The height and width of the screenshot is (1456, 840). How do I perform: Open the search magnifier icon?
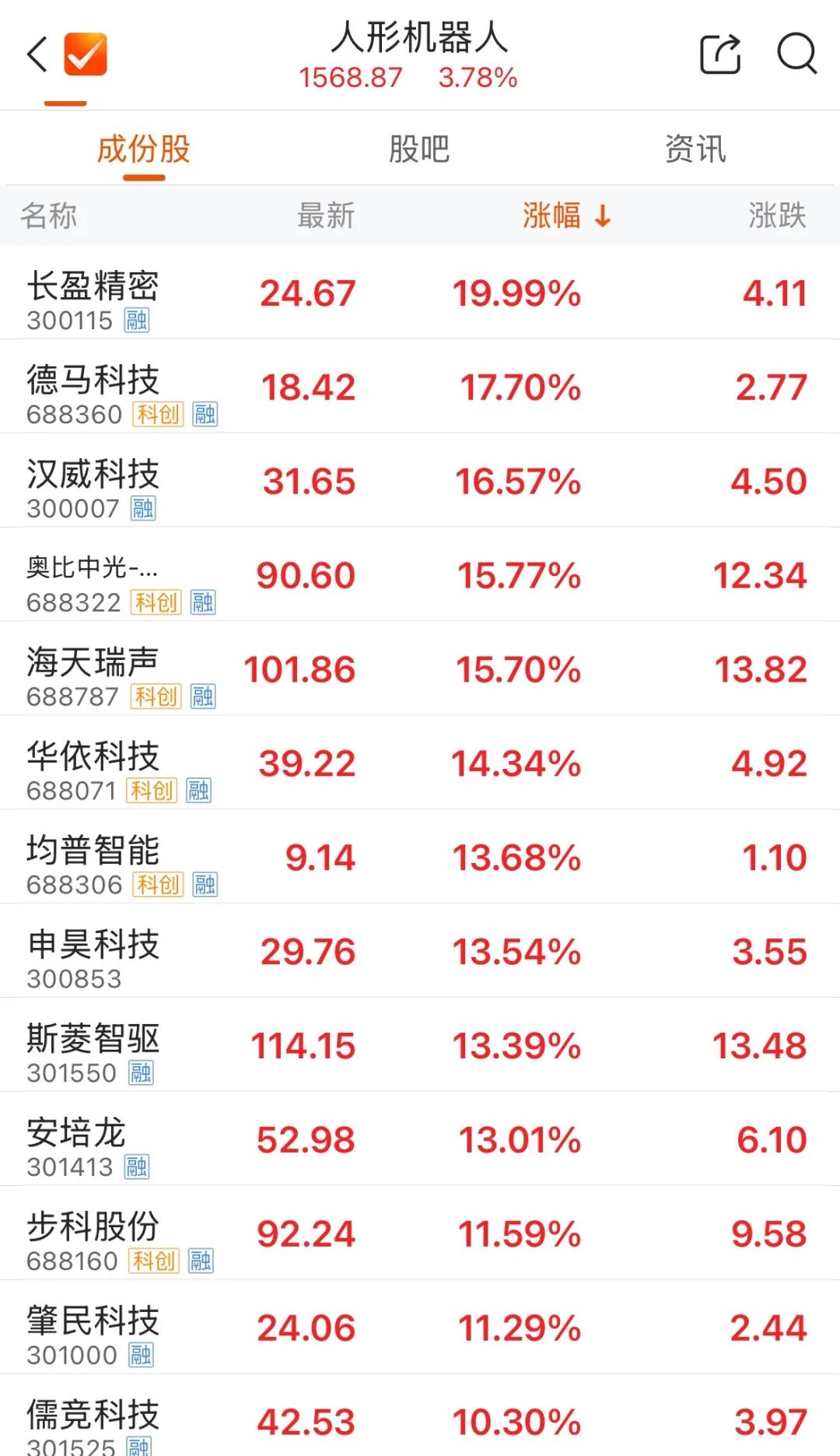[x=796, y=54]
